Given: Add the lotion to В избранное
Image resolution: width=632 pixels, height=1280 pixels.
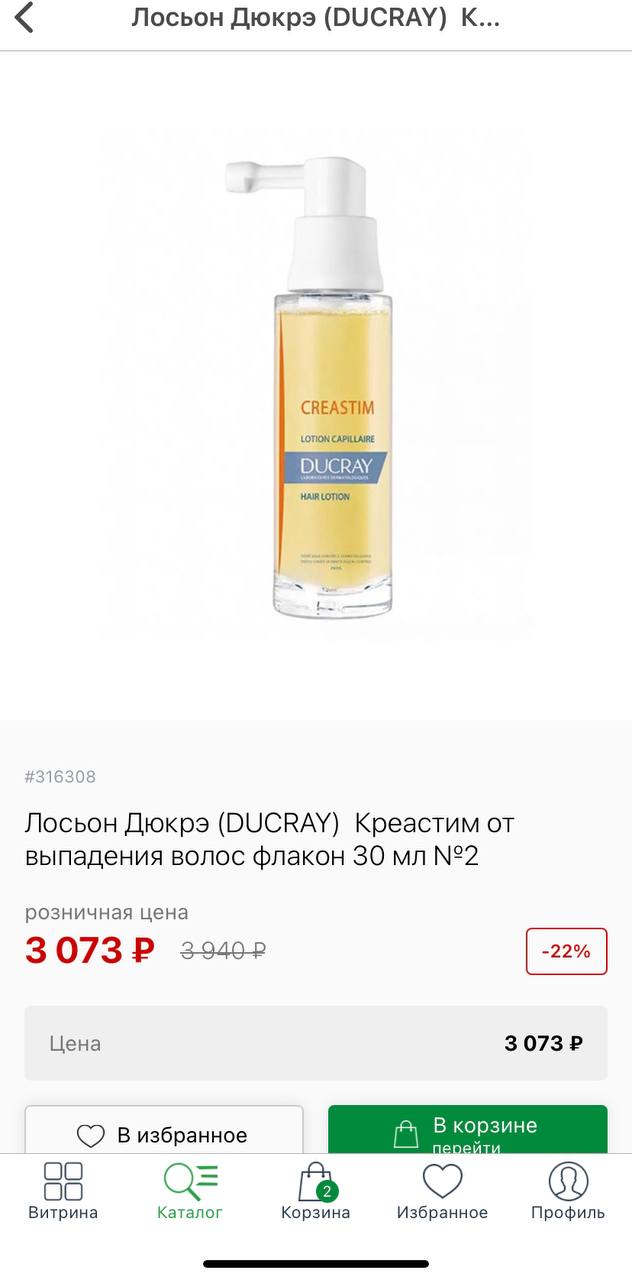Looking at the screenshot, I should click(163, 1131).
